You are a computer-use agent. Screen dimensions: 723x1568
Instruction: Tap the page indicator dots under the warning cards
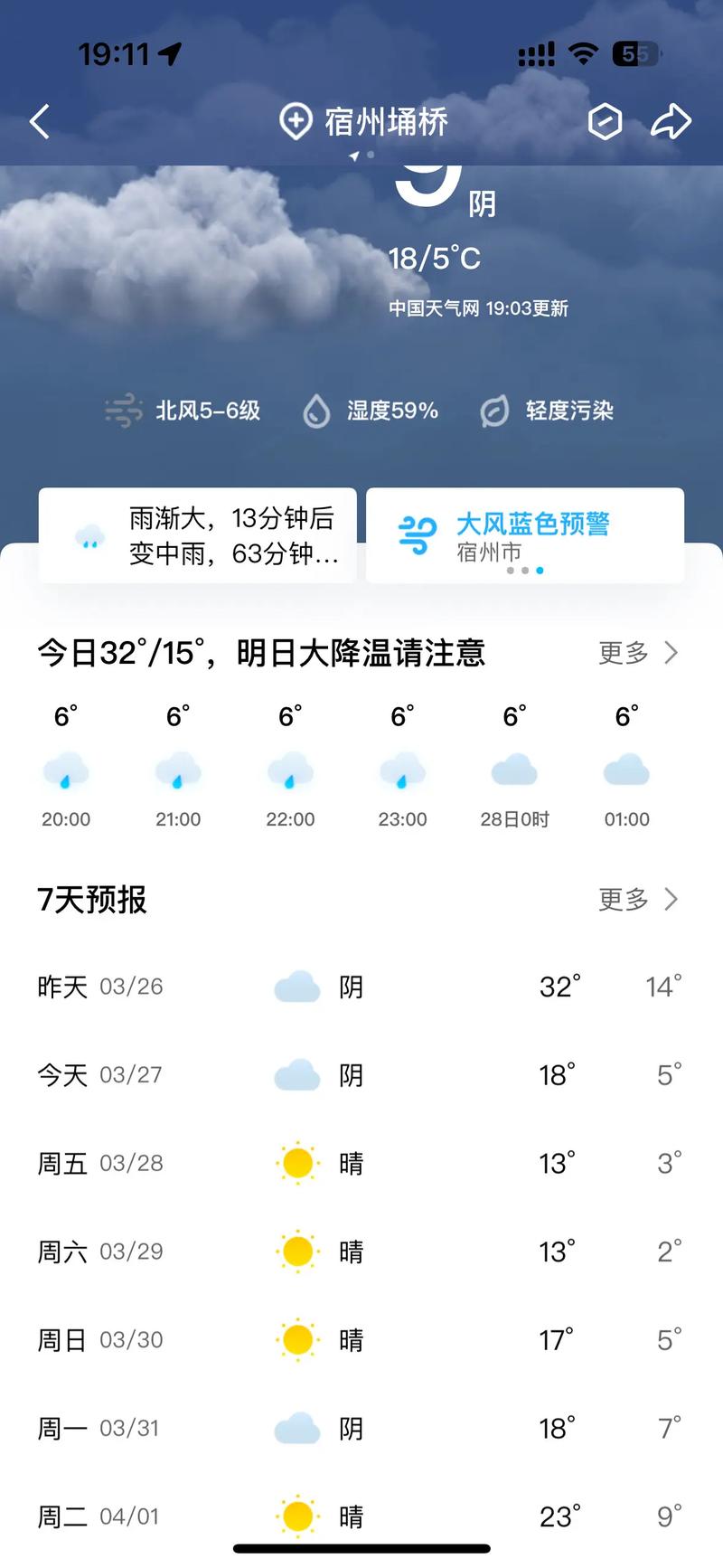(x=524, y=571)
